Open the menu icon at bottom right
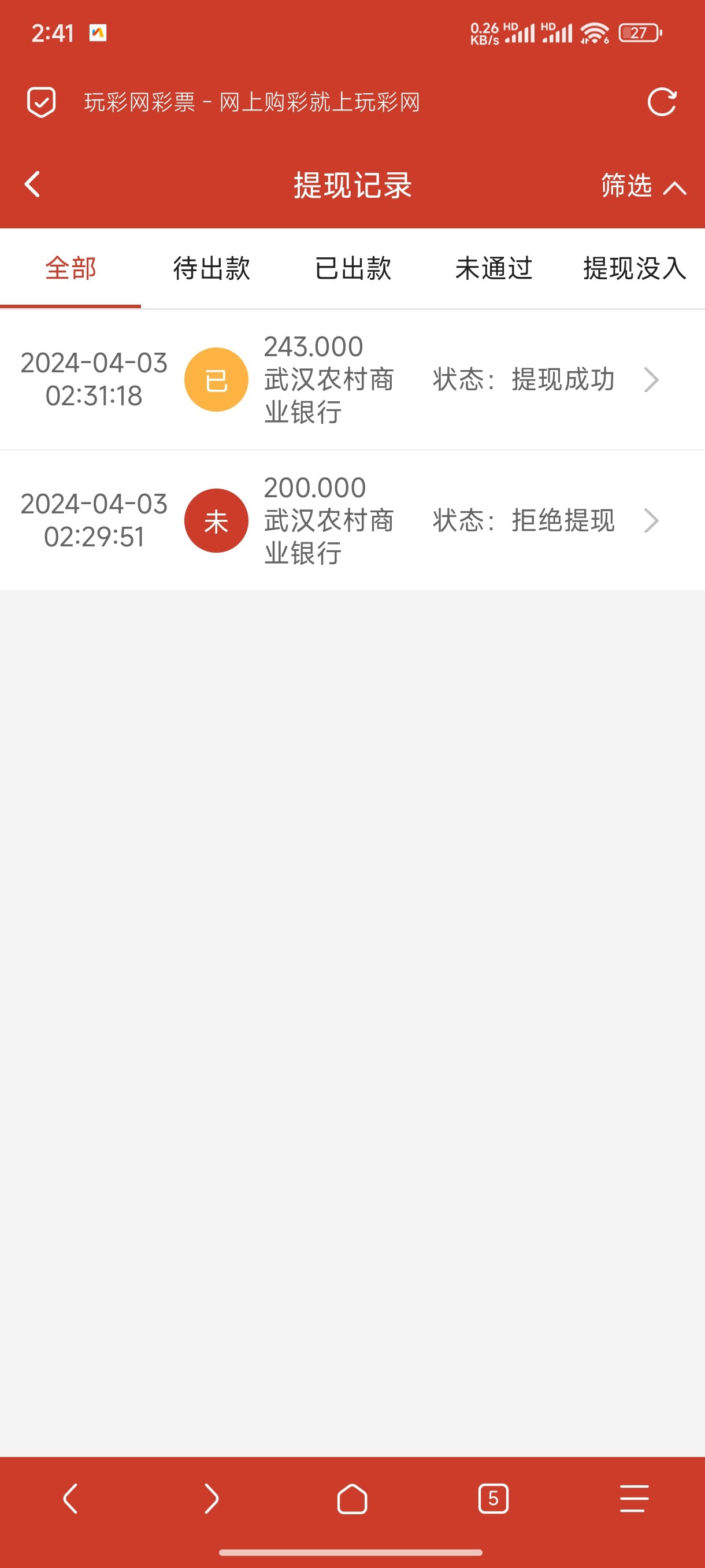 pyautogui.click(x=633, y=1499)
